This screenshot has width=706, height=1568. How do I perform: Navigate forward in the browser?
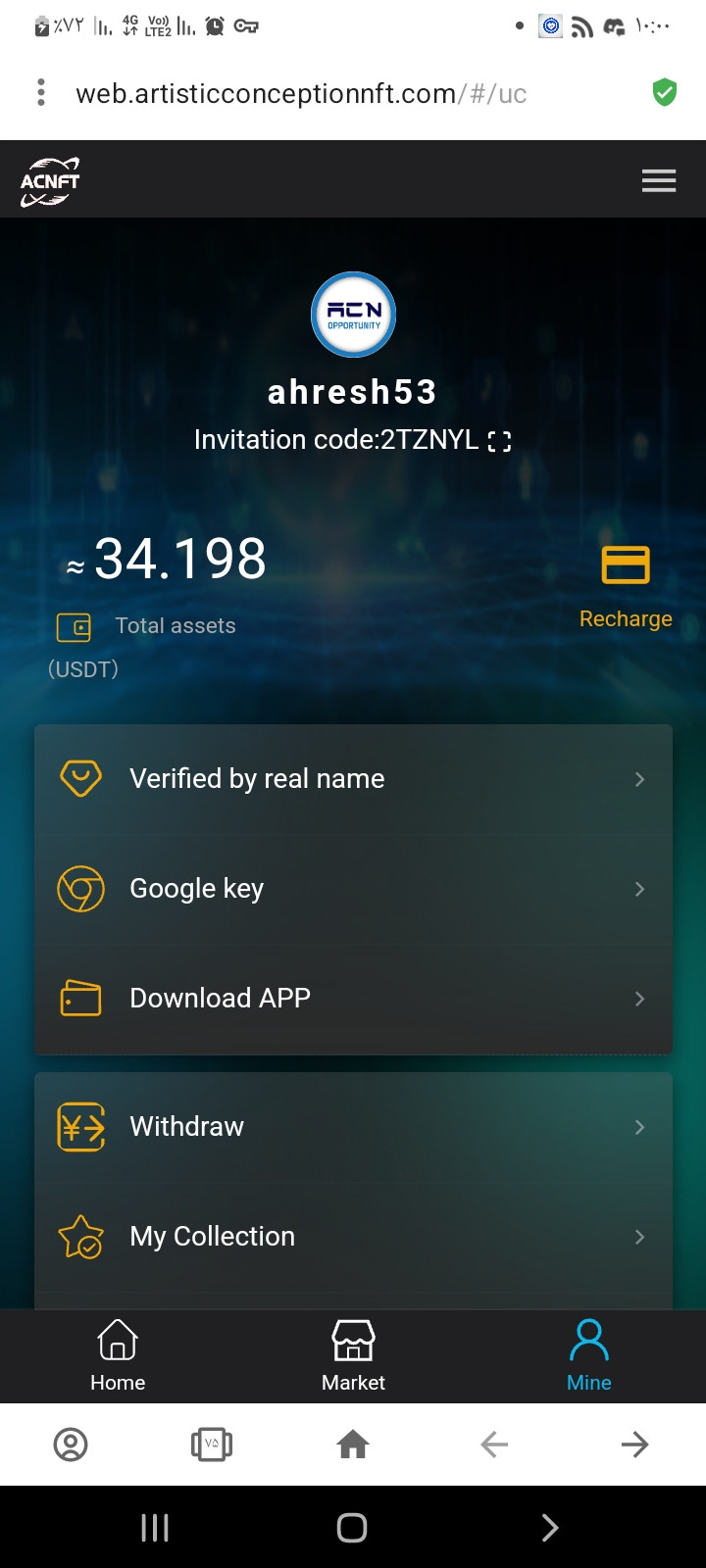(x=635, y=1444)
